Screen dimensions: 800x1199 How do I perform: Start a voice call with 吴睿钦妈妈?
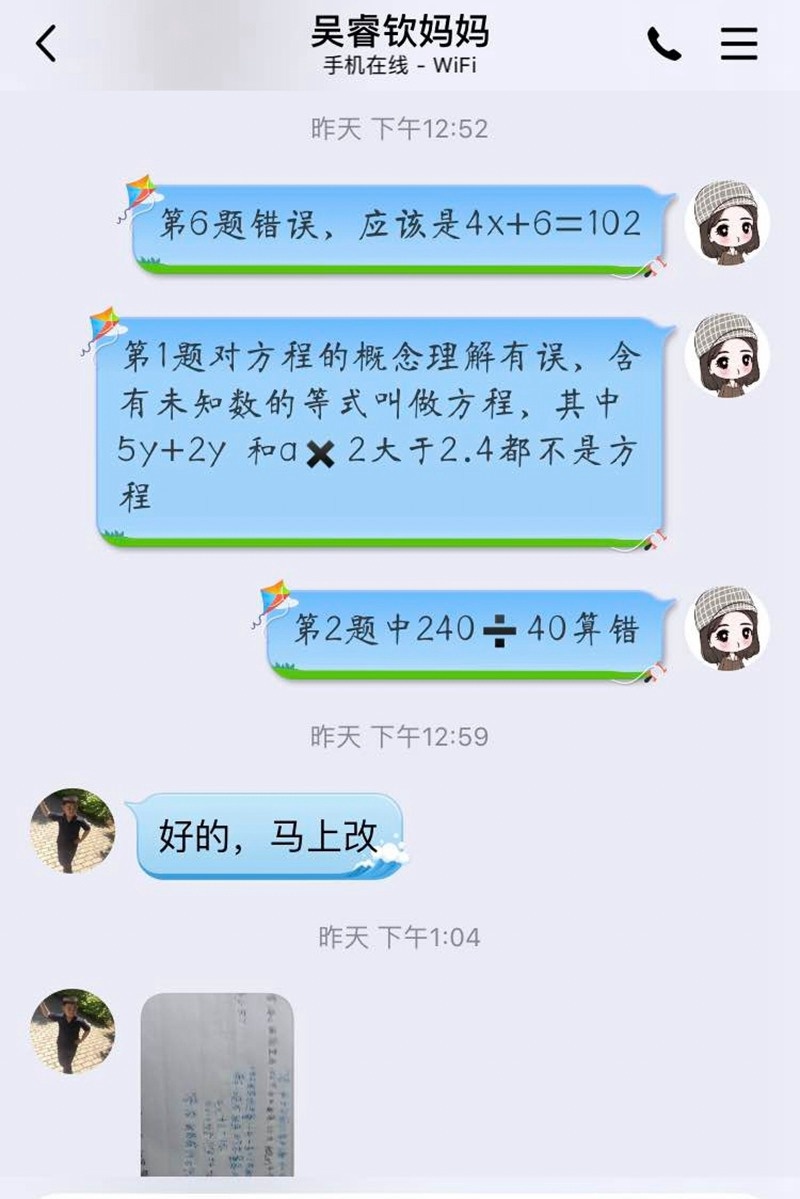[663, 44]
